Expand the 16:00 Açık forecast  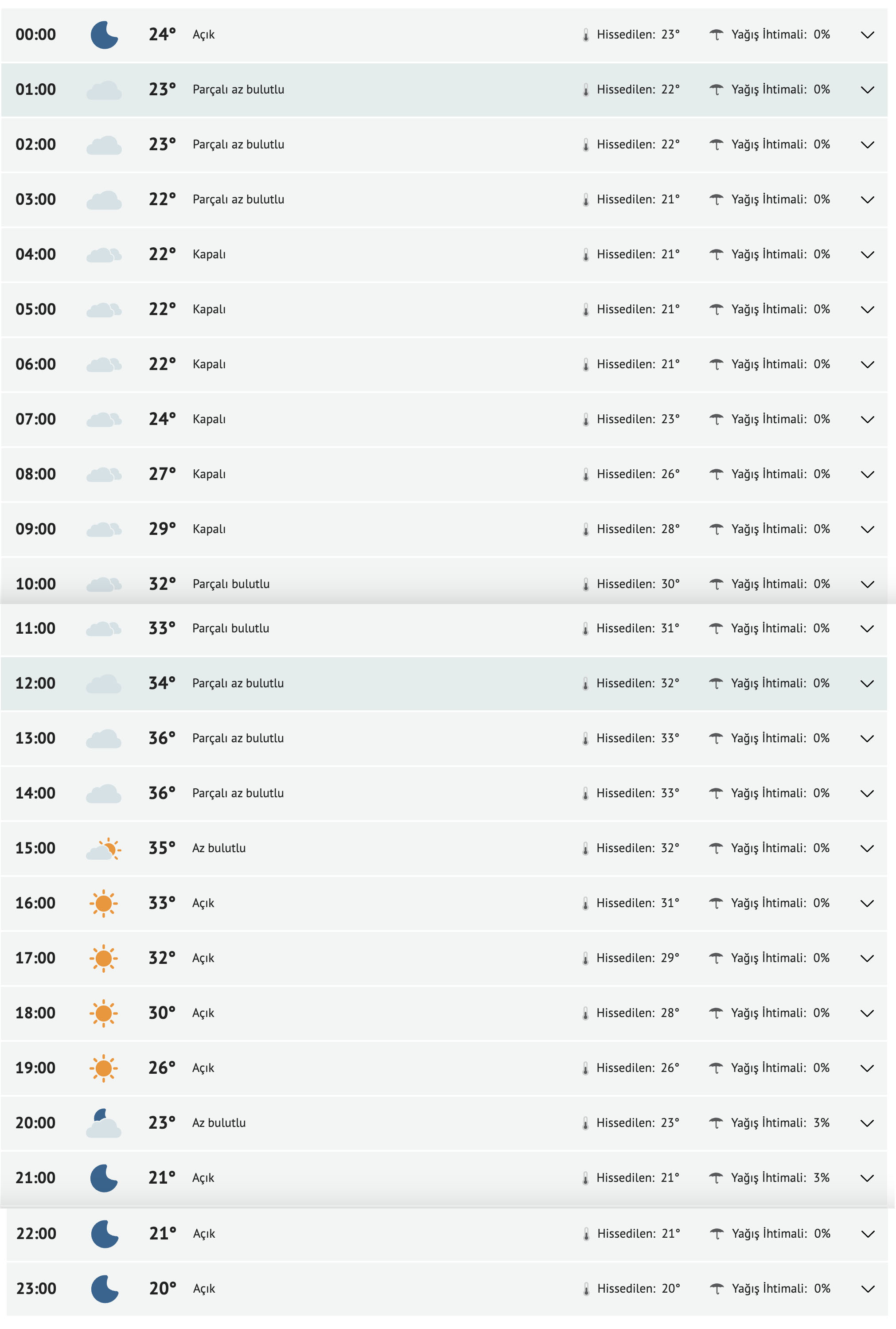(x=866, y=903)
